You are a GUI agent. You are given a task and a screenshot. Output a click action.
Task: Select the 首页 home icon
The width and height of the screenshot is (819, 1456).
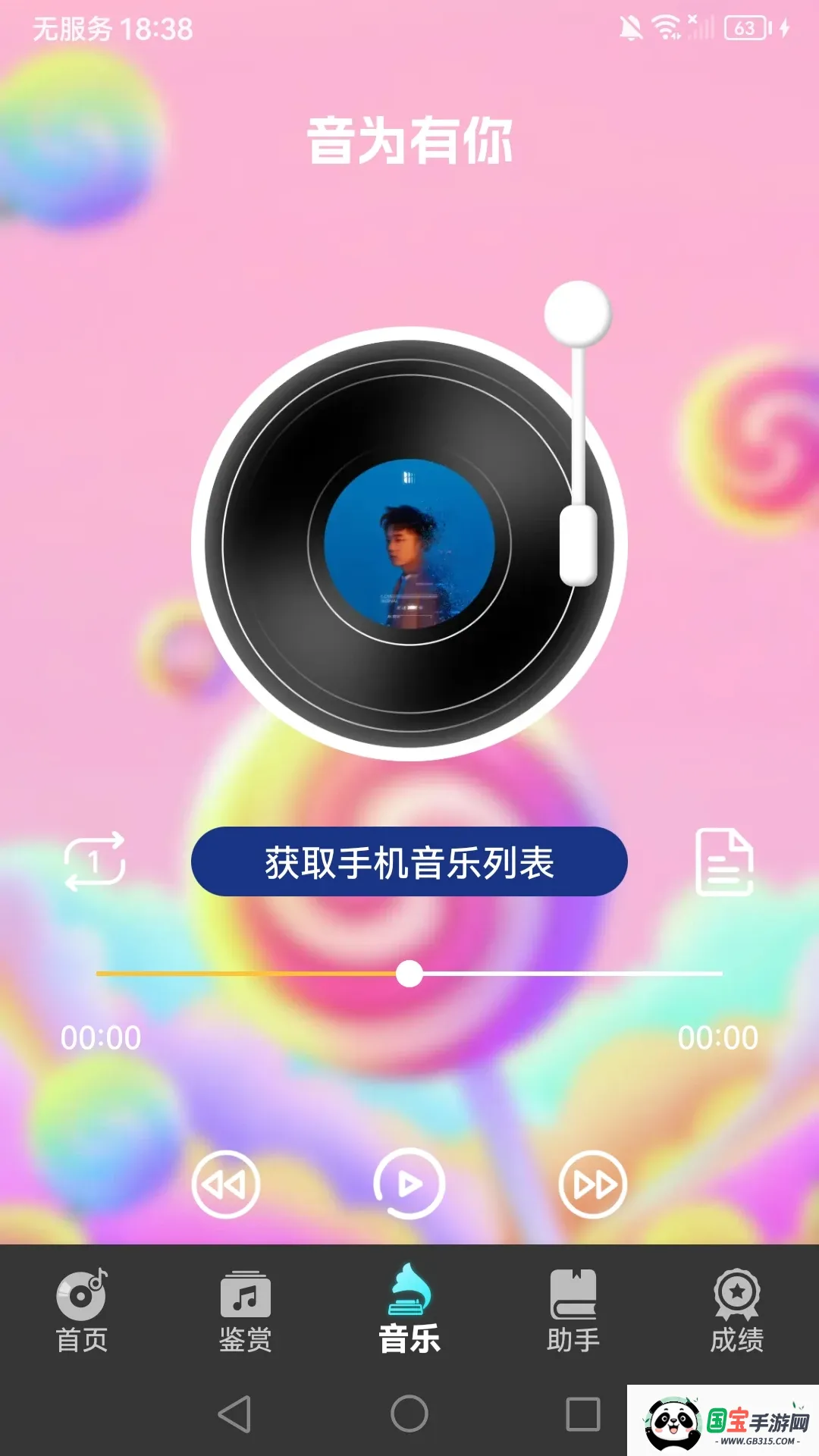[x=81, y=1294]
